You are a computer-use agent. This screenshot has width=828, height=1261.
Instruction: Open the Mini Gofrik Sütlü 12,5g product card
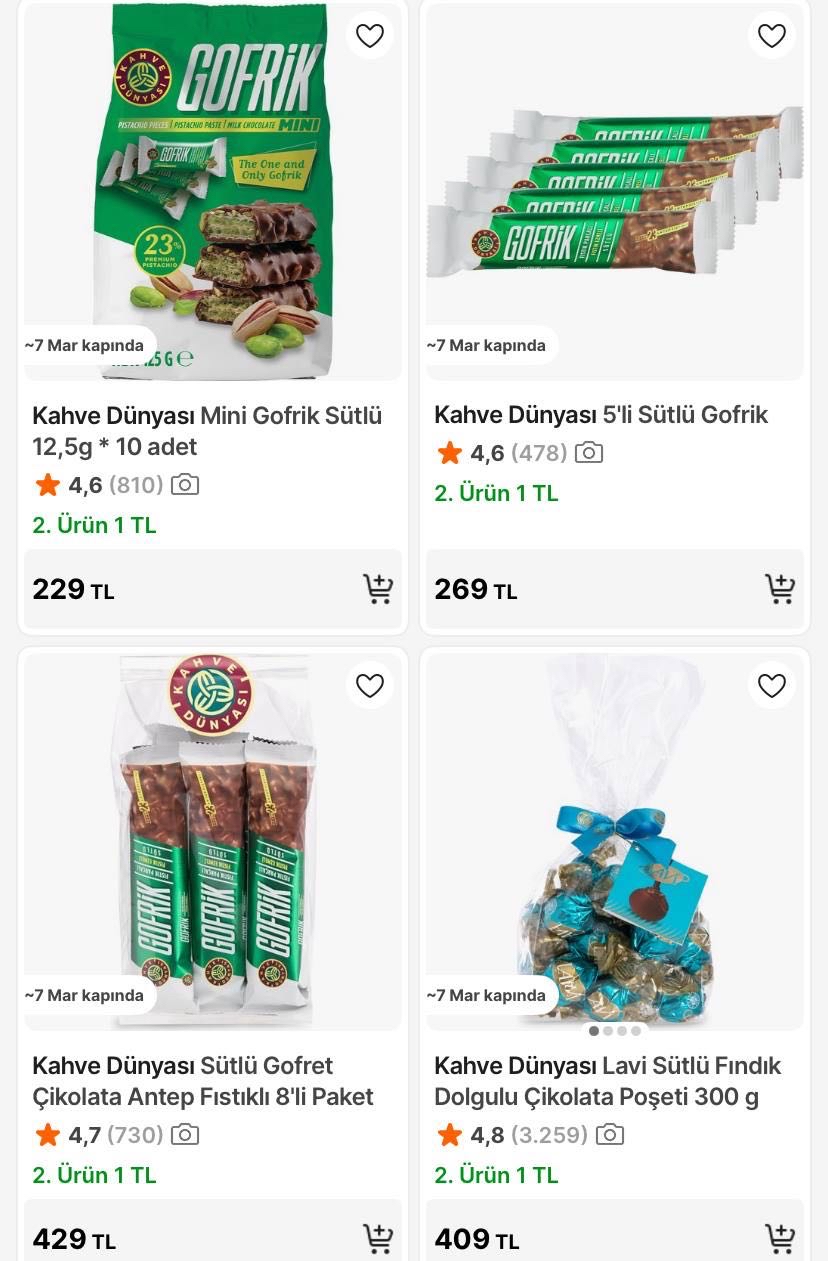207,431
